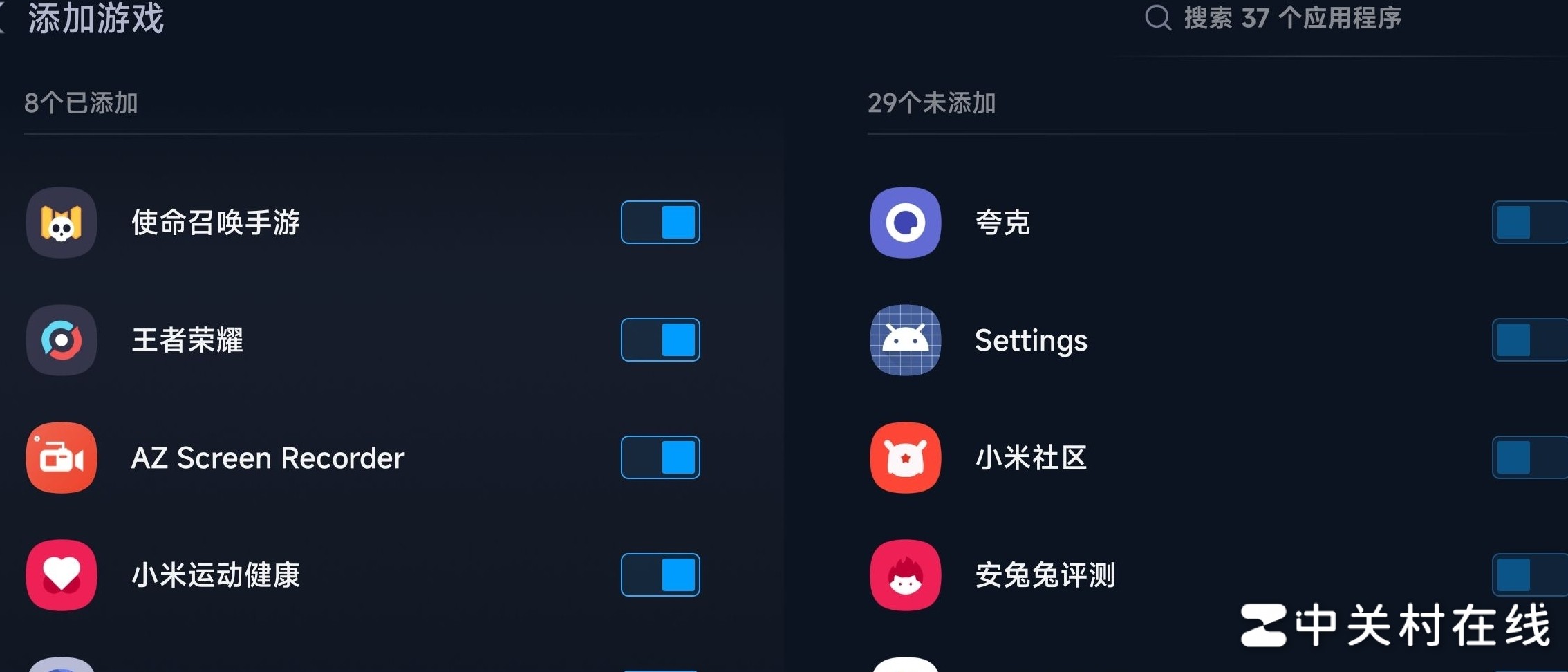Disable the 王者荣耀 toggle
This screenshot has width=1568, height=672.
coord(660,340)
